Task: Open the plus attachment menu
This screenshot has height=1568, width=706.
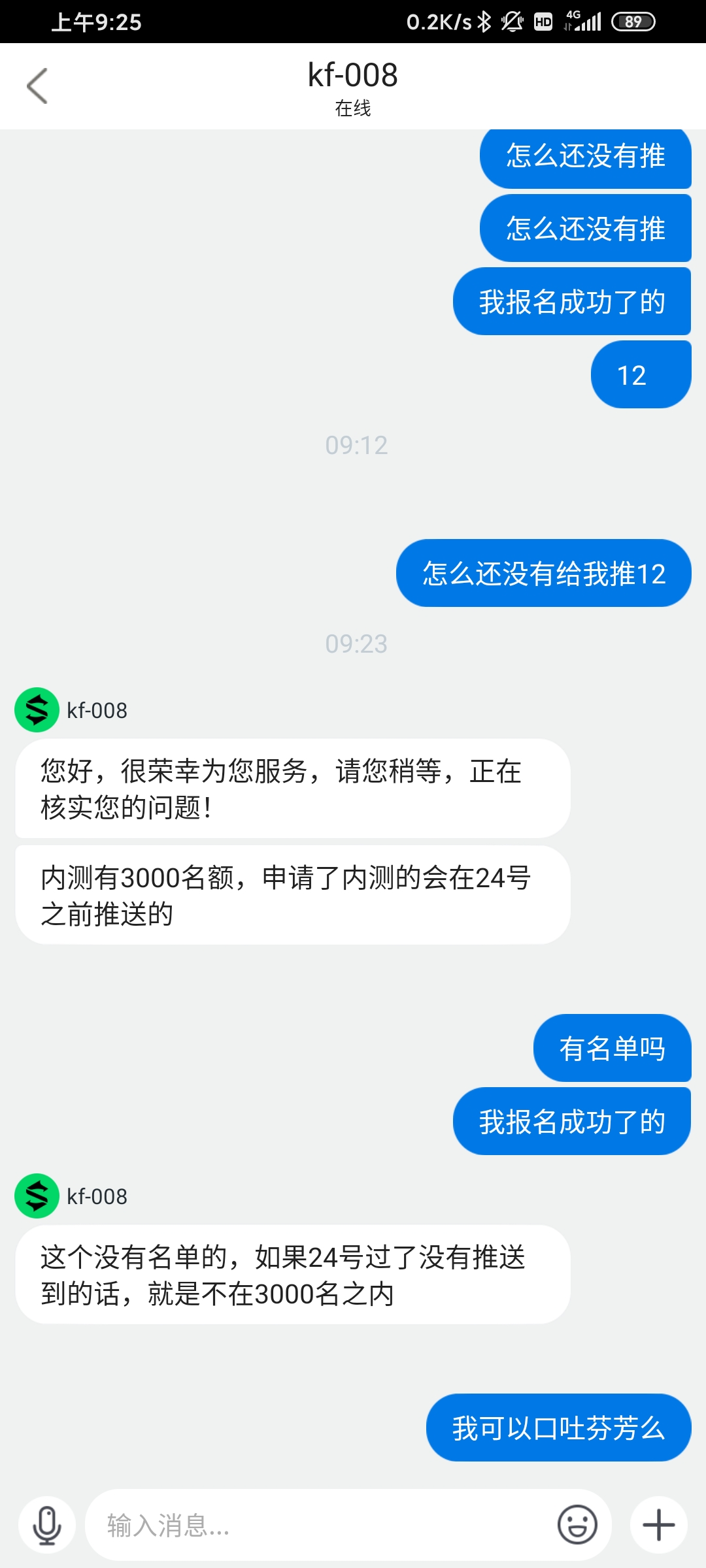Action: tap(659, 1525)
